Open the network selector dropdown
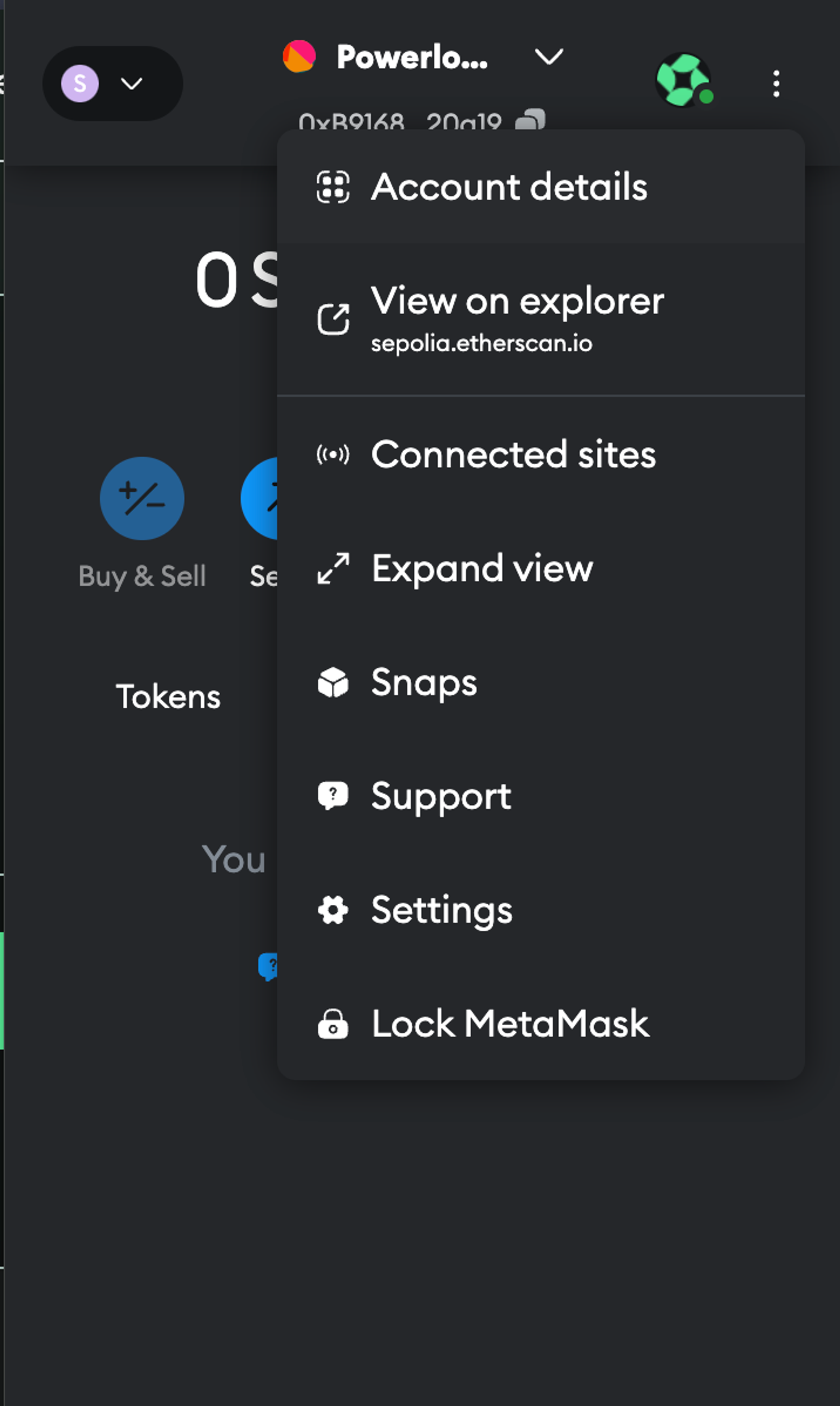 click(x=113, y=83)
